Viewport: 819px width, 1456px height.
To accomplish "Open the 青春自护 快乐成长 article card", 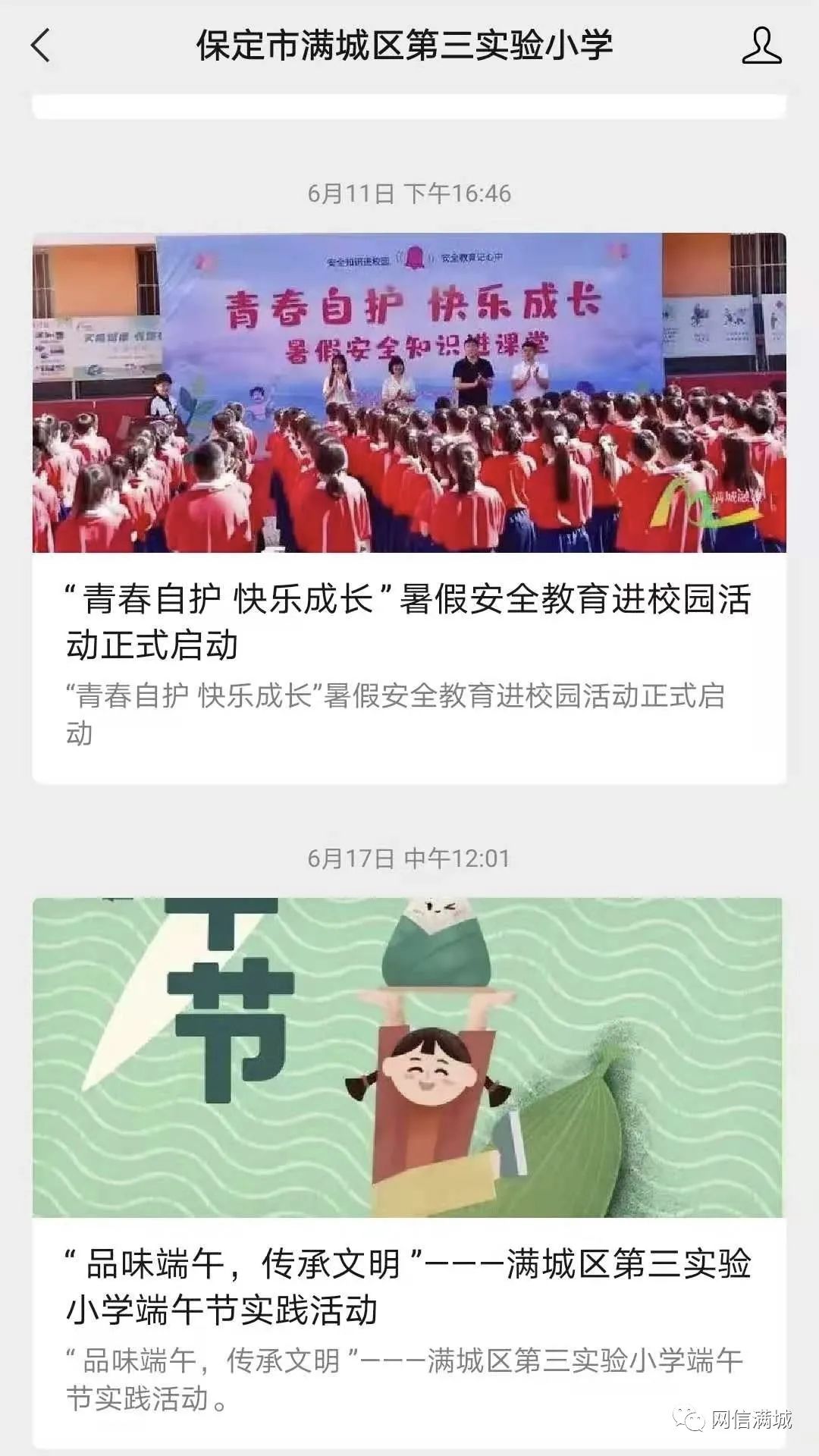I will pos(409,508).
